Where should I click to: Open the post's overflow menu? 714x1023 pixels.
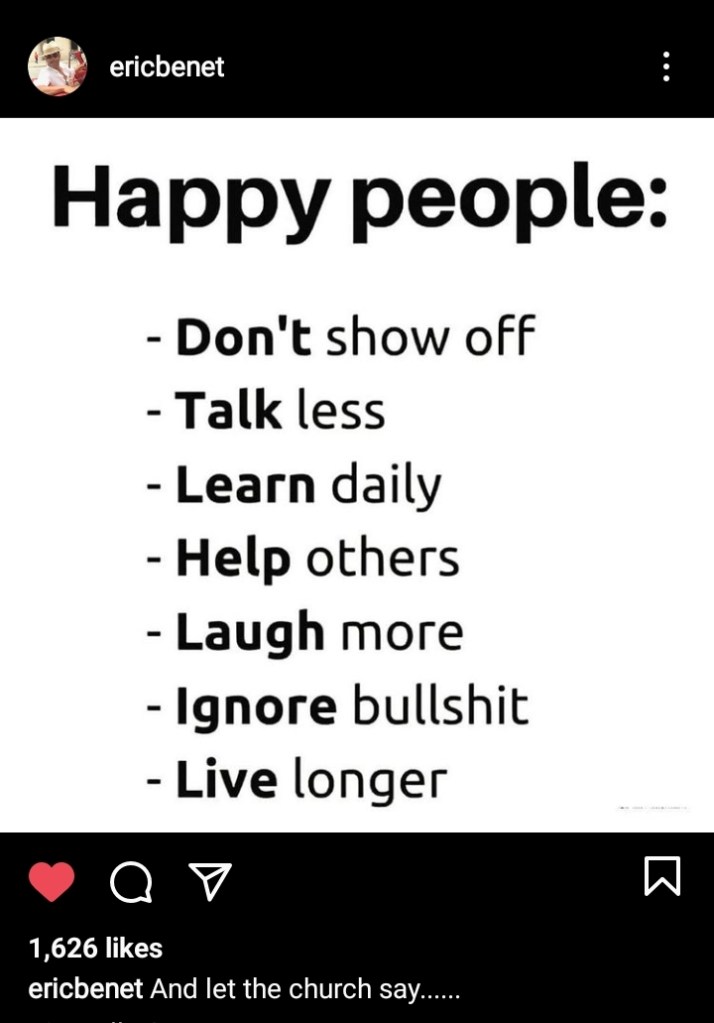pyautogui.click(x=666, y=67)
